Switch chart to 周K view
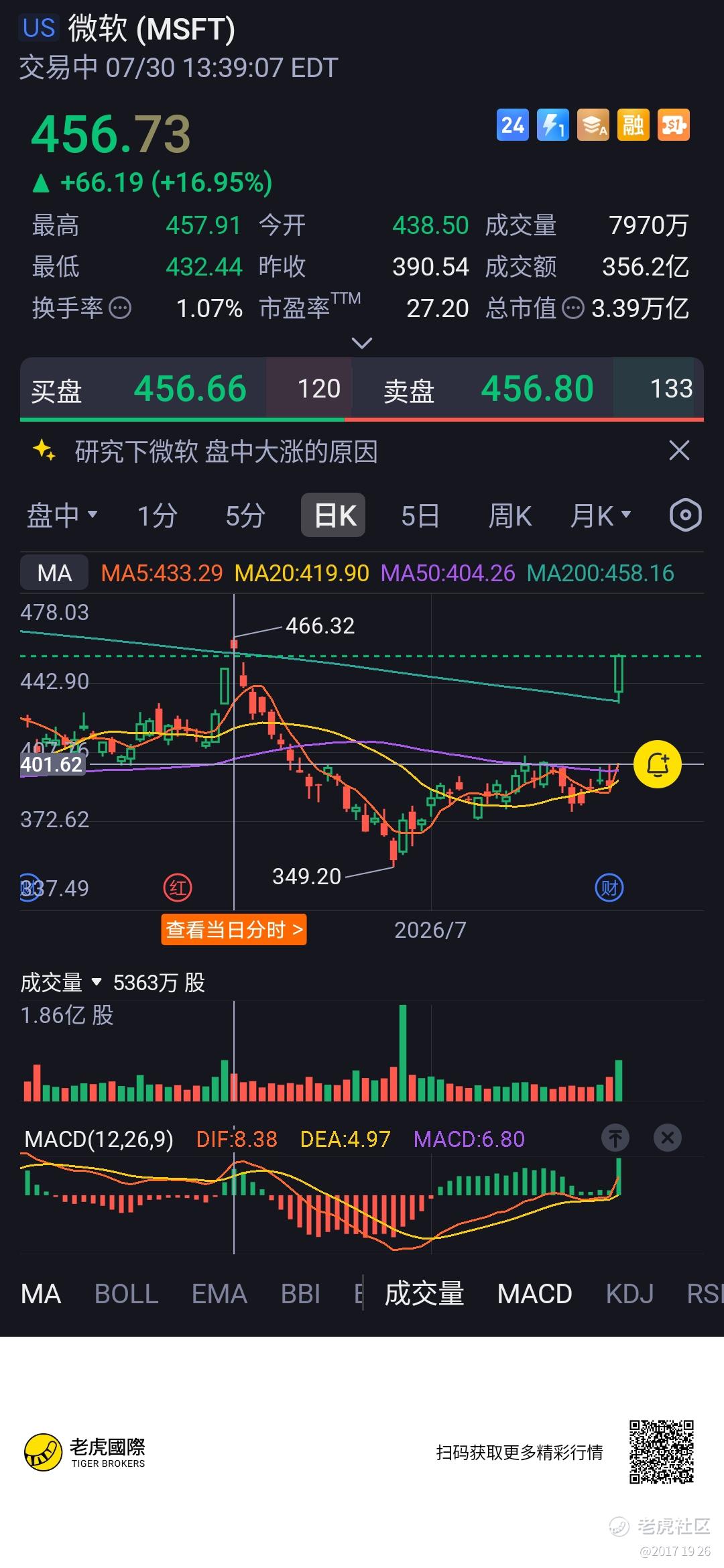 tap(509, 516)
